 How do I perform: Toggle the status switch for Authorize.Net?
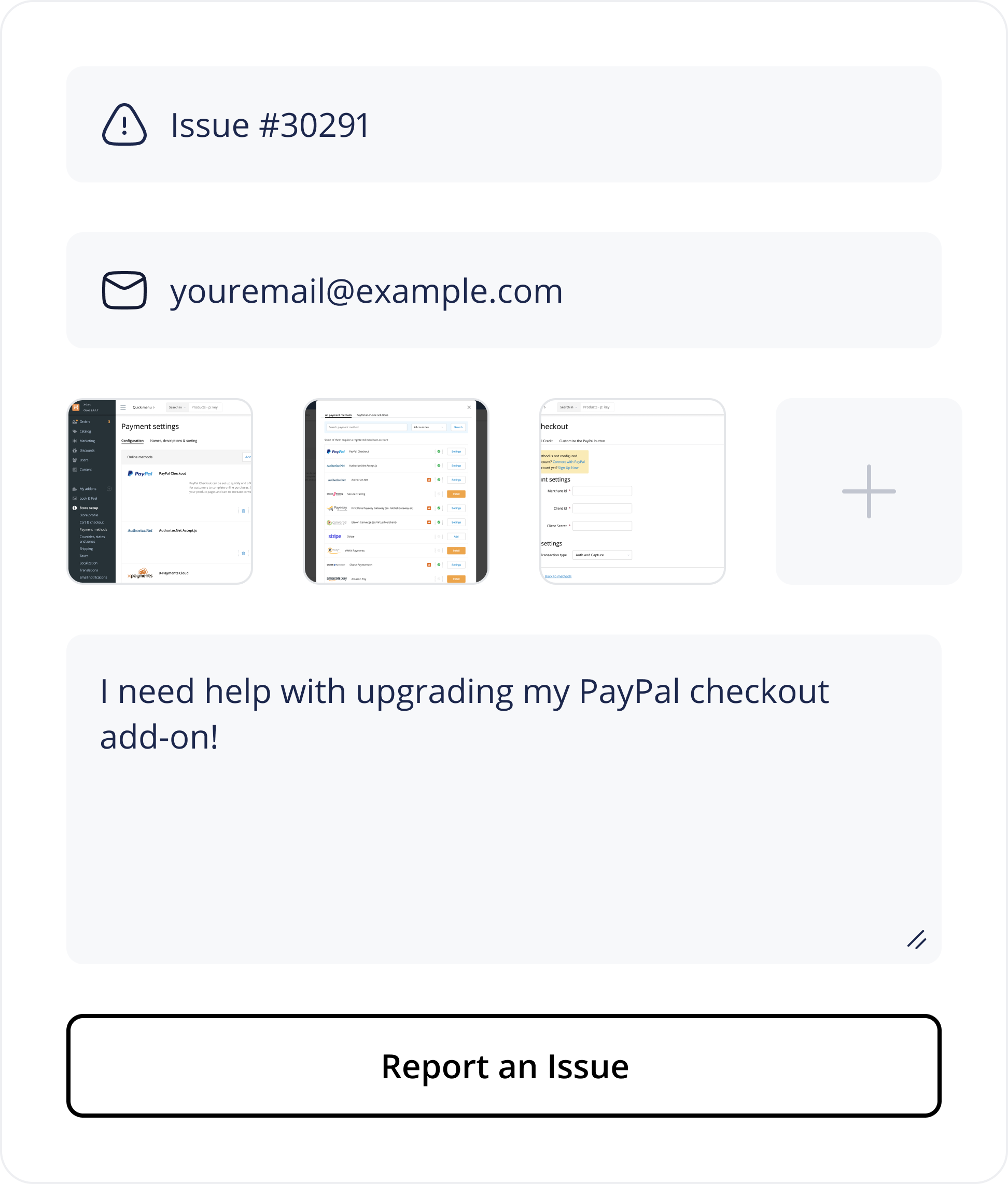coord(439,480)
